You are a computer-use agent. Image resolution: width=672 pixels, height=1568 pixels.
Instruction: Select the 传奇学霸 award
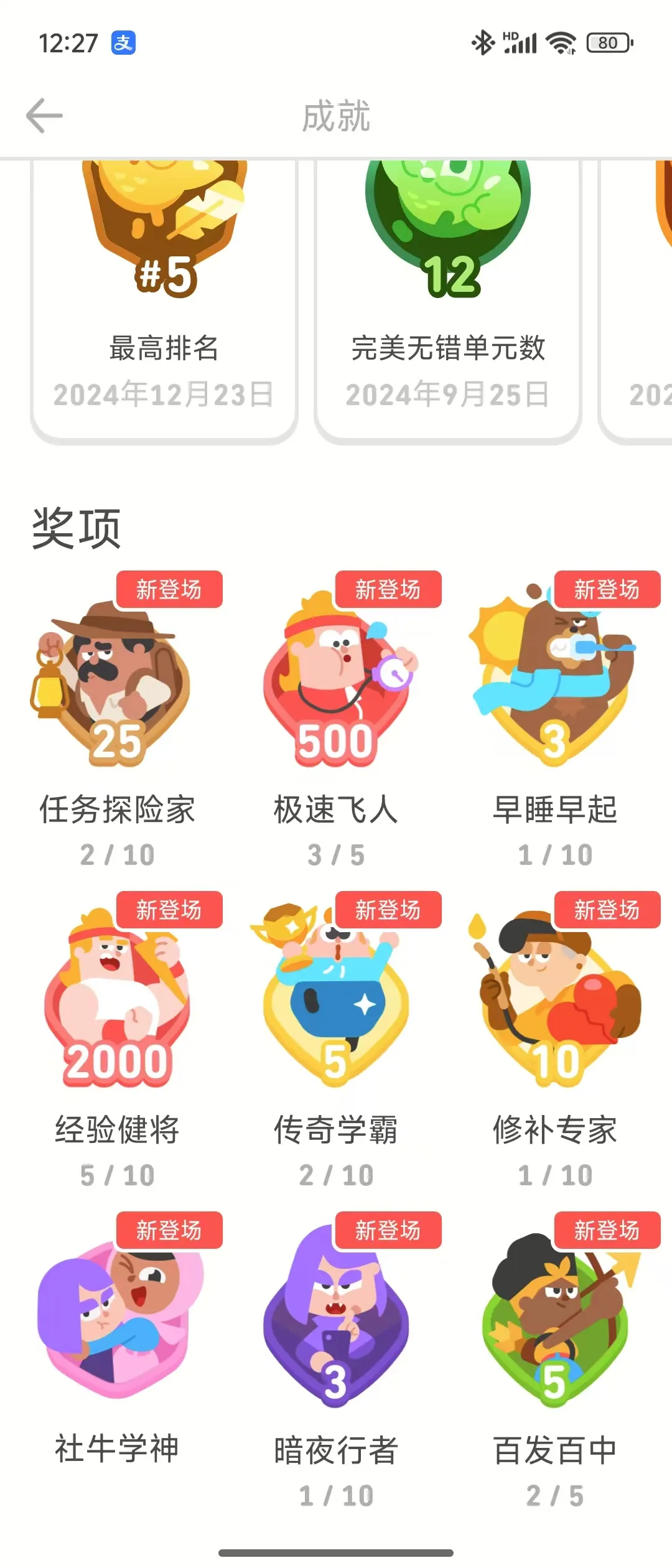click(336, 1002)
